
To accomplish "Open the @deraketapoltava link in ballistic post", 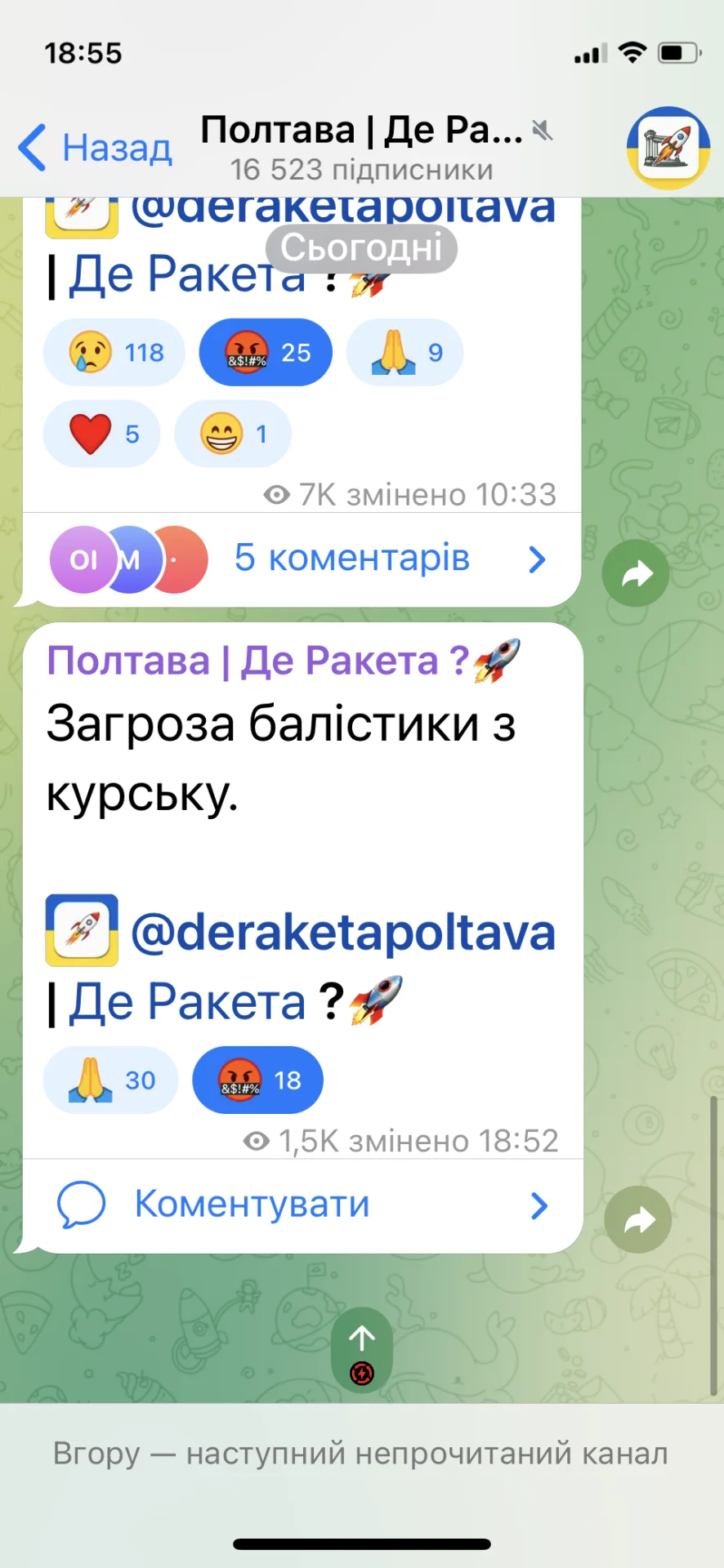I will pos(342,932).
